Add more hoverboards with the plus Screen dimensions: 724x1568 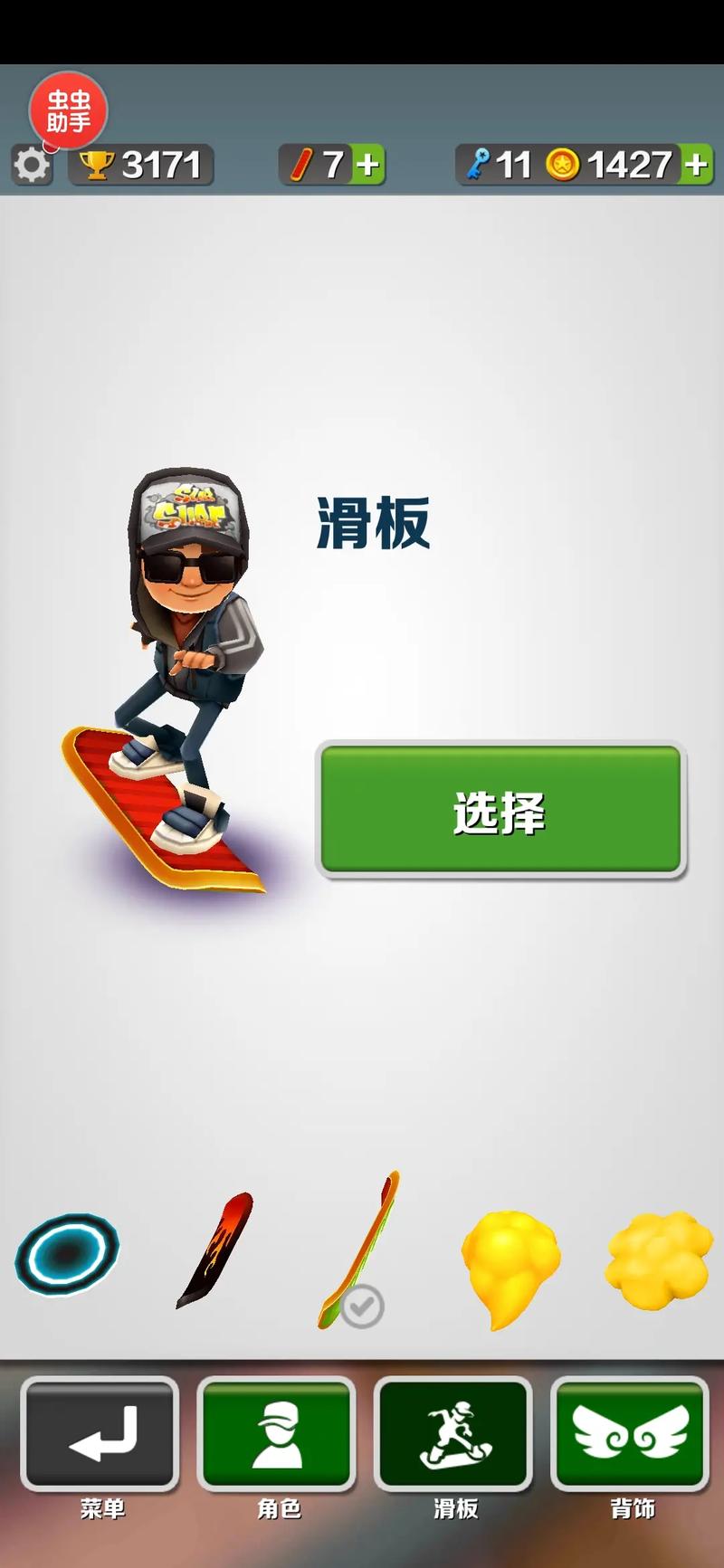coord(368,165)
